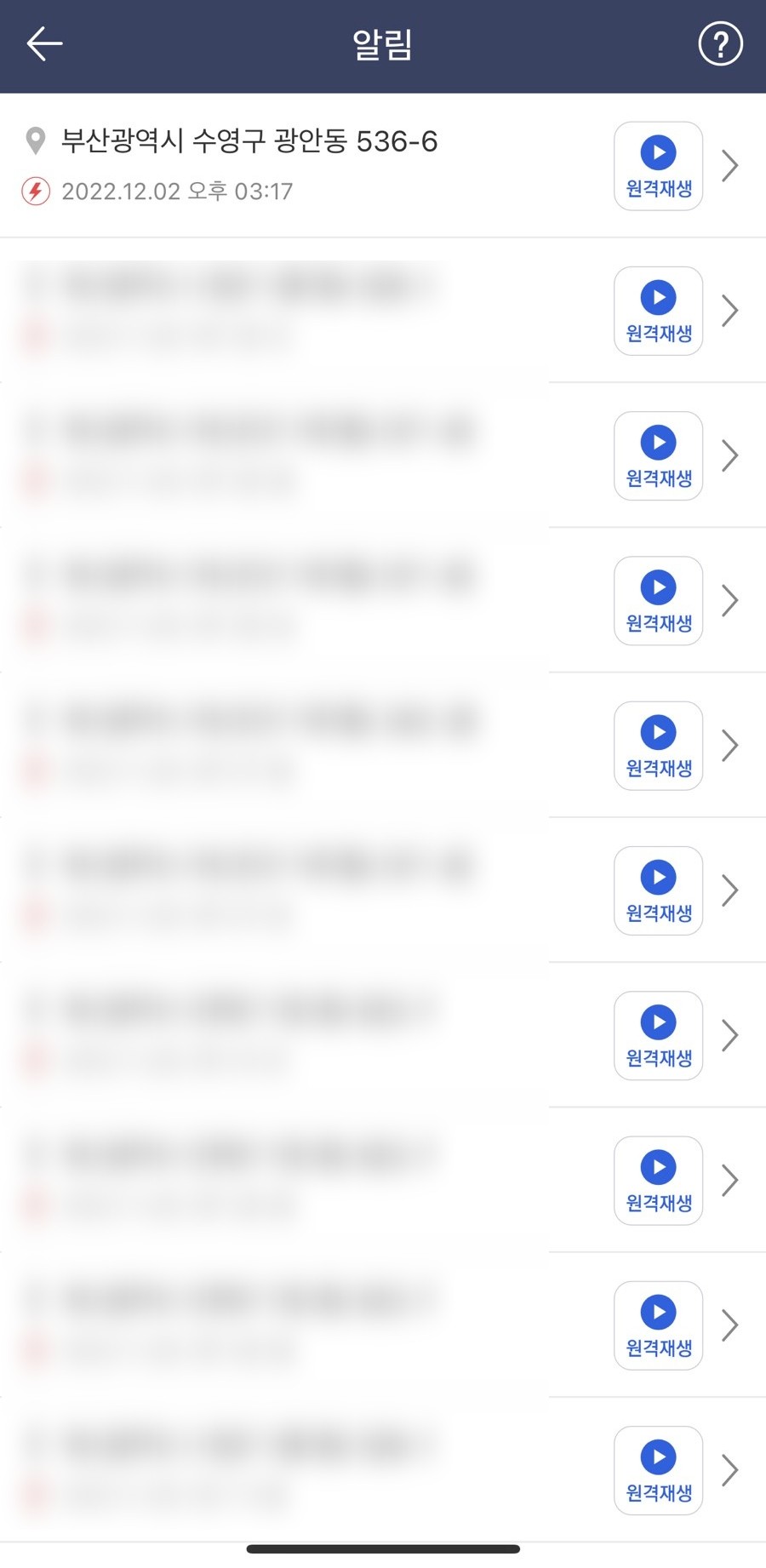The height and width of the screenshot is (1568, 766).
Task: Expand the first notification using its right chevron
Action: coord(730,166)
